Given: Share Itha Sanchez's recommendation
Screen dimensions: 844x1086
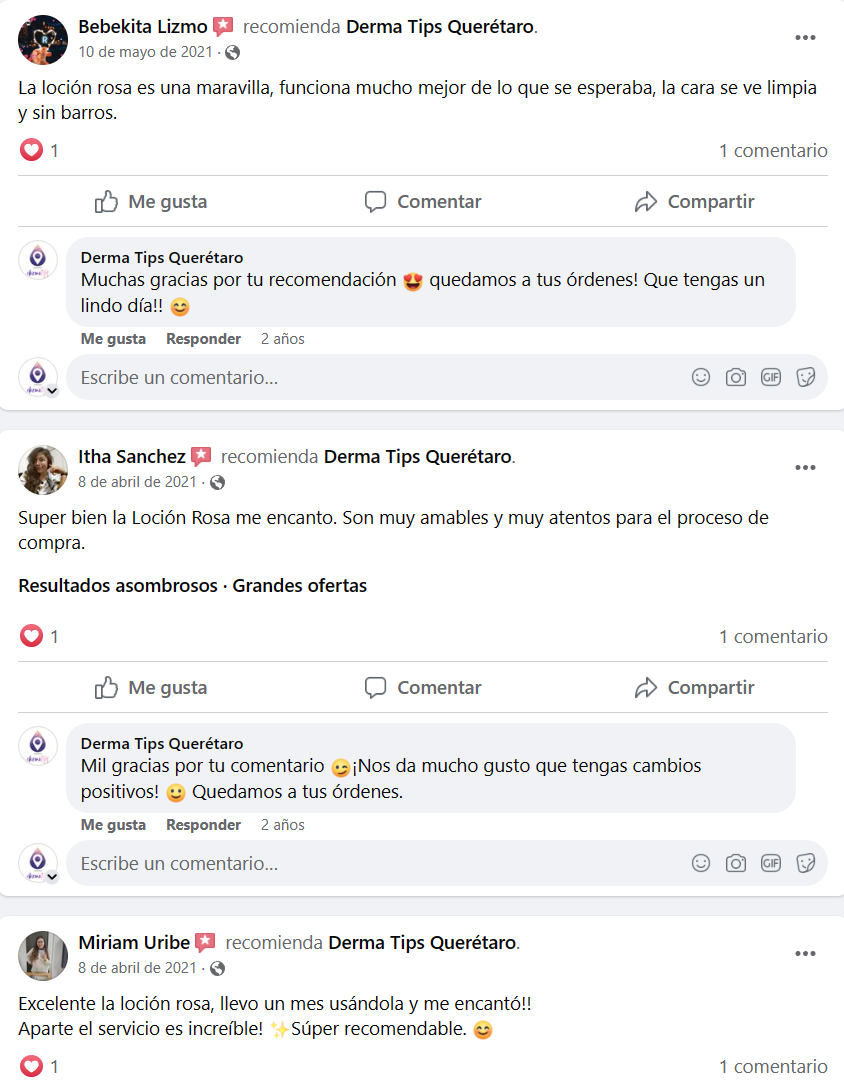Looking at the screenshot, I should tap(694, 688).
